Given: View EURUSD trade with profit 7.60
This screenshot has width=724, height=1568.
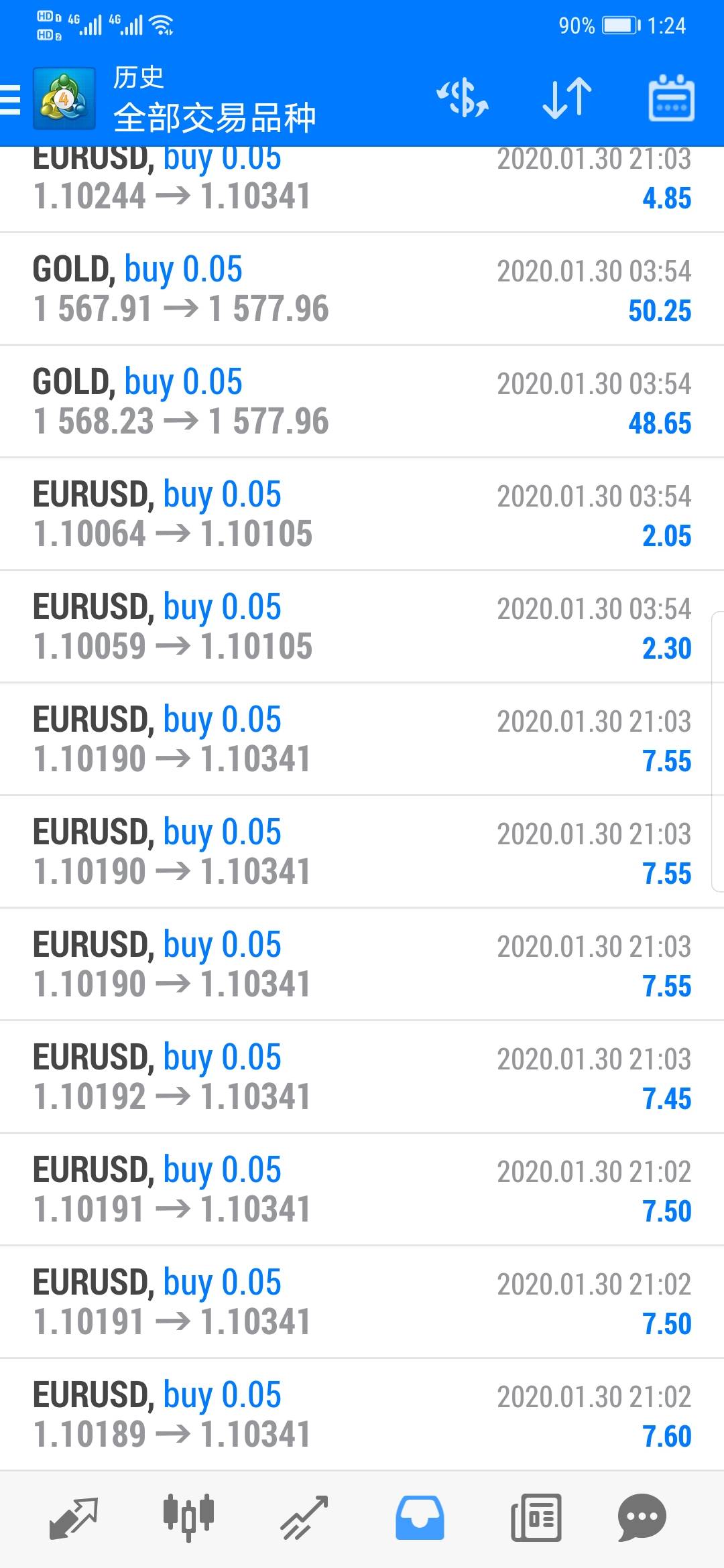Looking at the screenshot, I should tap(362, 1415).
